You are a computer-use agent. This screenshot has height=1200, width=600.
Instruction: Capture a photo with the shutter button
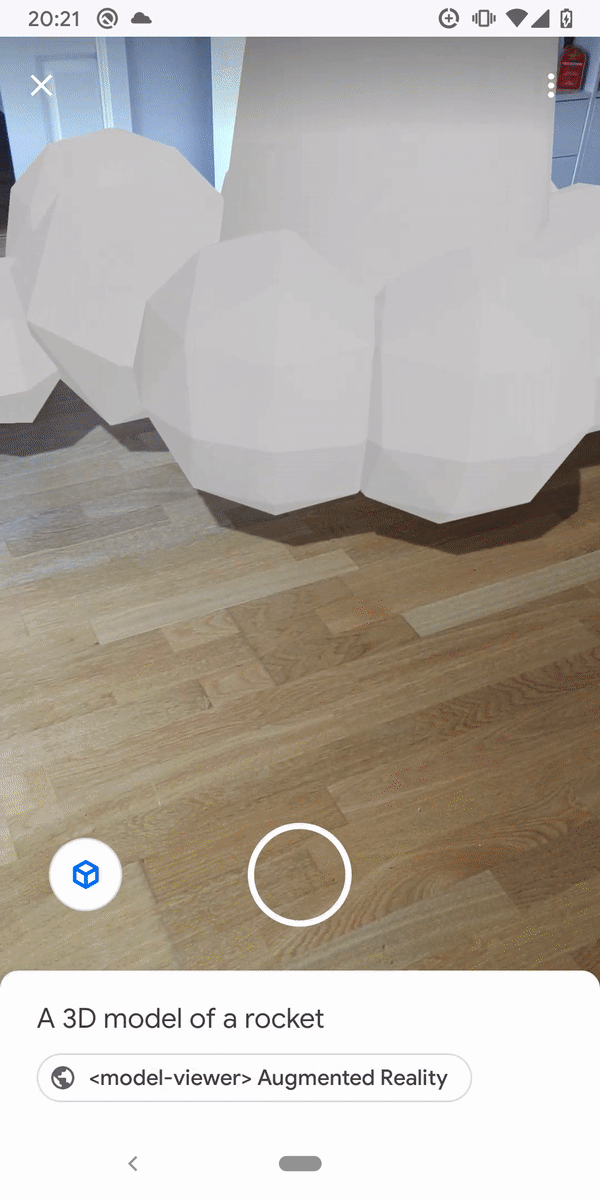pos(299,874)
